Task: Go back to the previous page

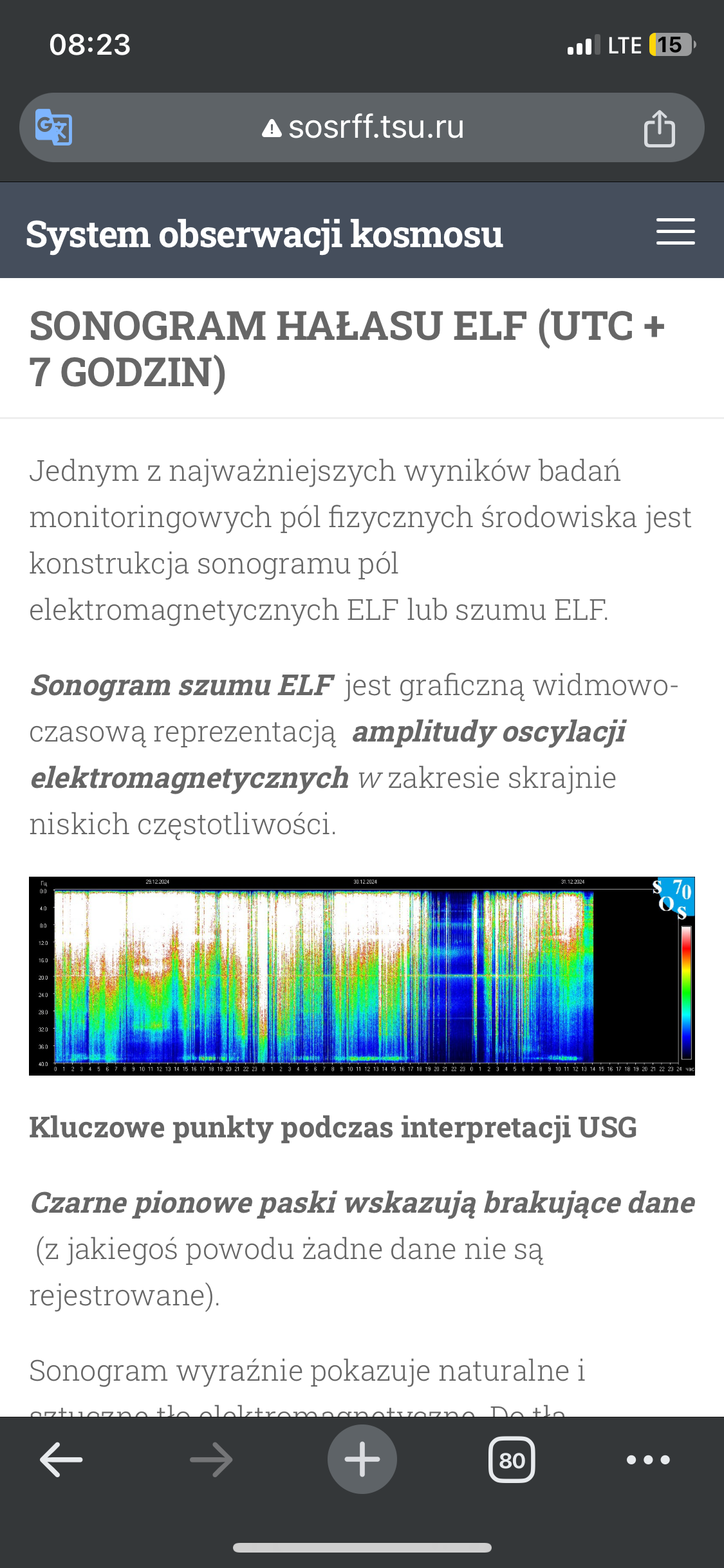Action: click(x=61, y=1459)
